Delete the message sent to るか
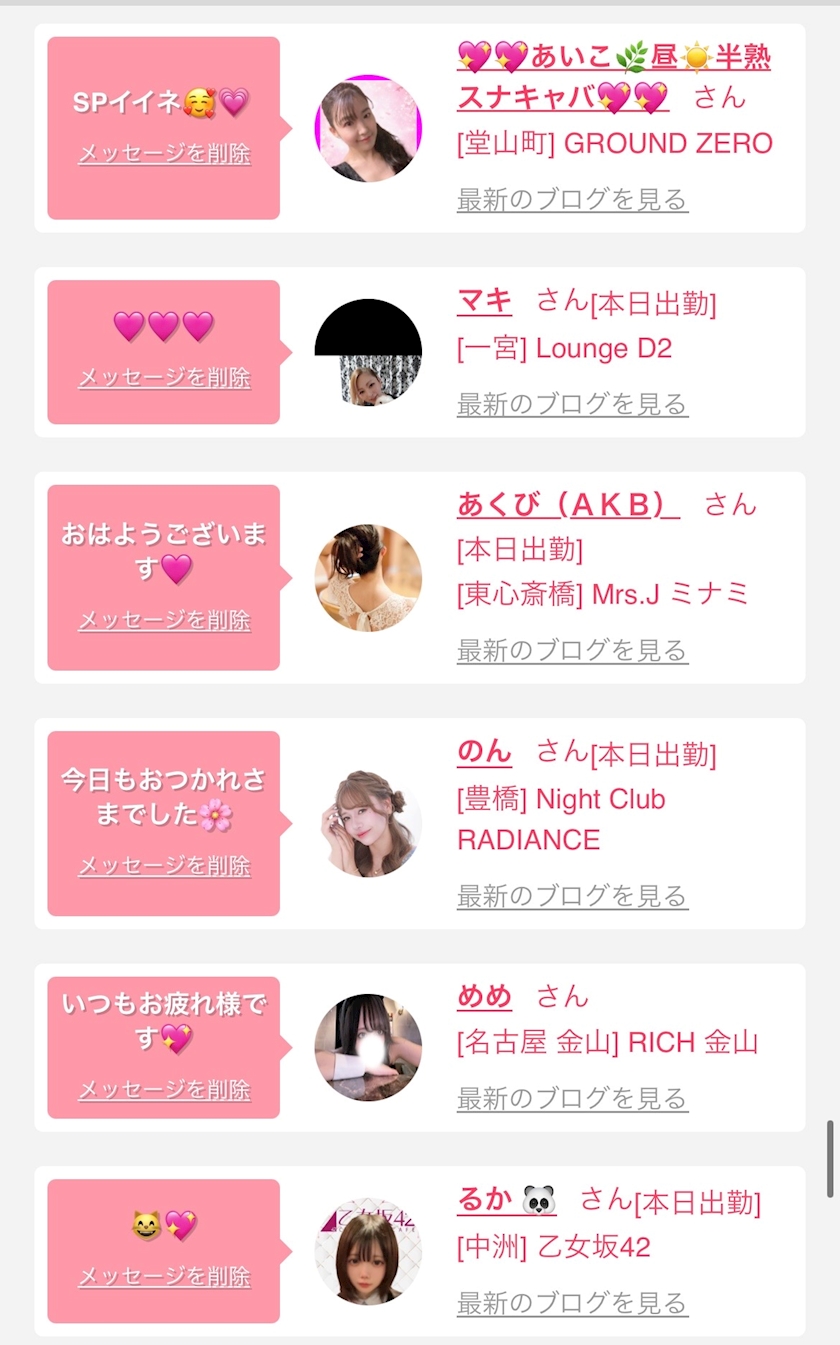840x1345 pixels. (164, 1277)
